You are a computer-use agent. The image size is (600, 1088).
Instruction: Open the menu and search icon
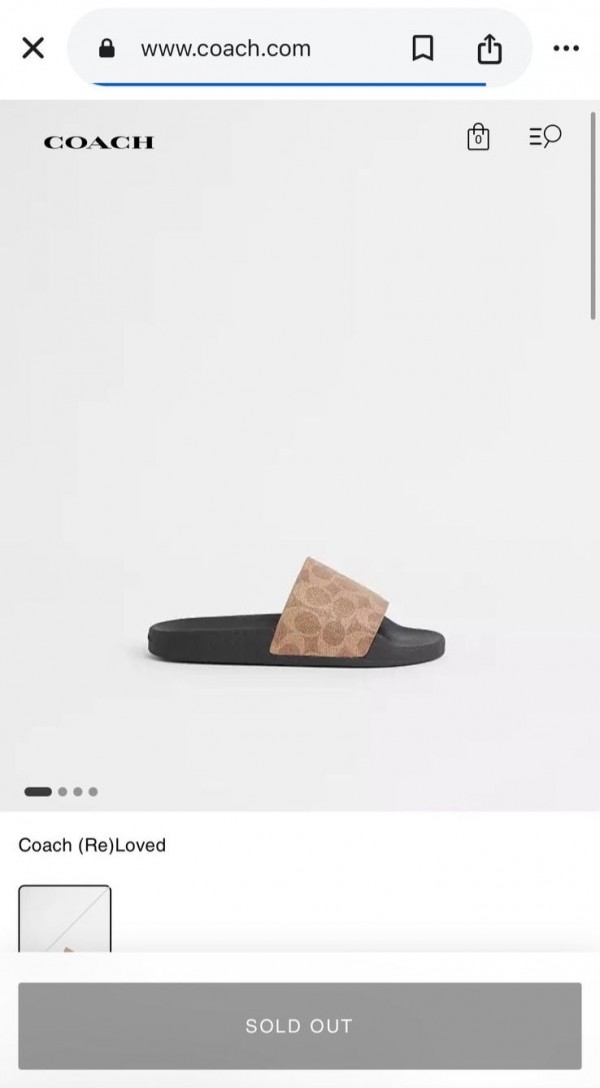pyautogui.click(x=544, y=138)
